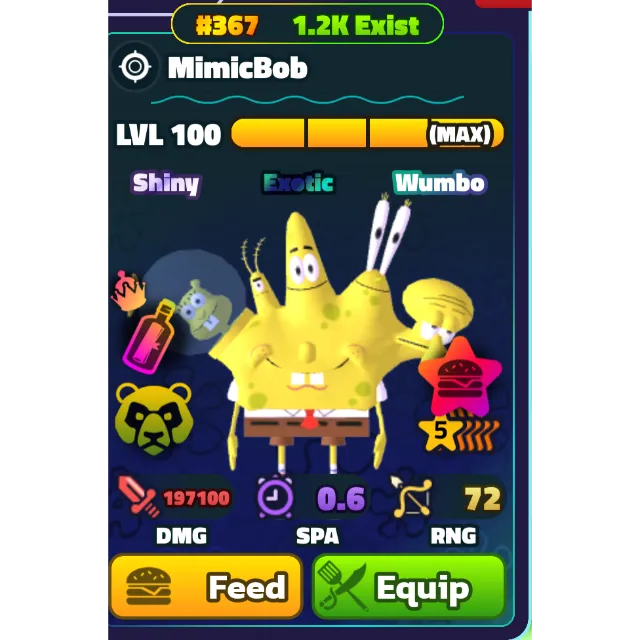Image resolution: width=640 pixels, height=640 pixels.
Task: Tap the burger star badge
Action: point(459,379)
